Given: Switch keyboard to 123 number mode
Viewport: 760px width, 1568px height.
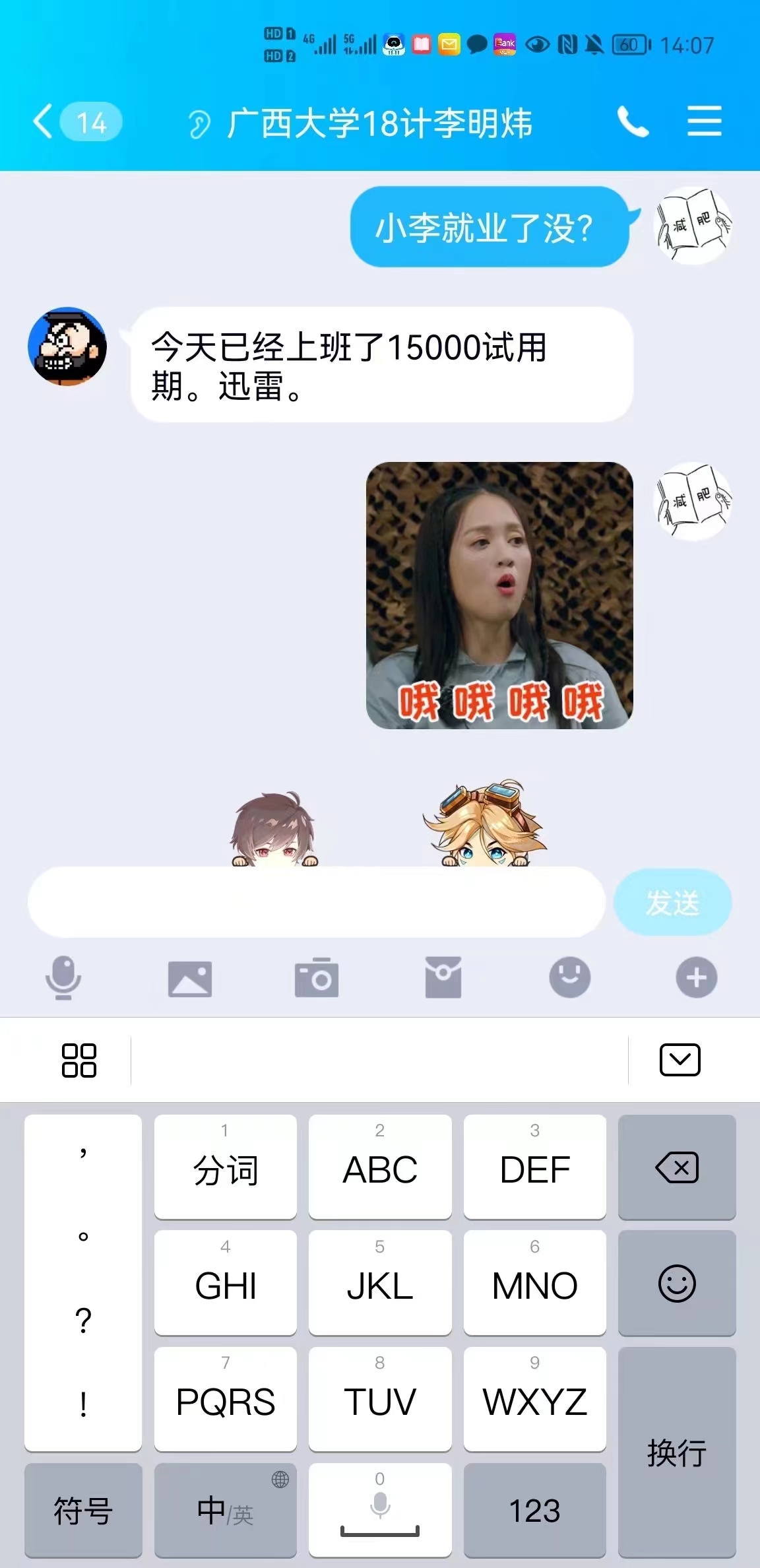Looking at the screenshot, I should (534, 1510).
